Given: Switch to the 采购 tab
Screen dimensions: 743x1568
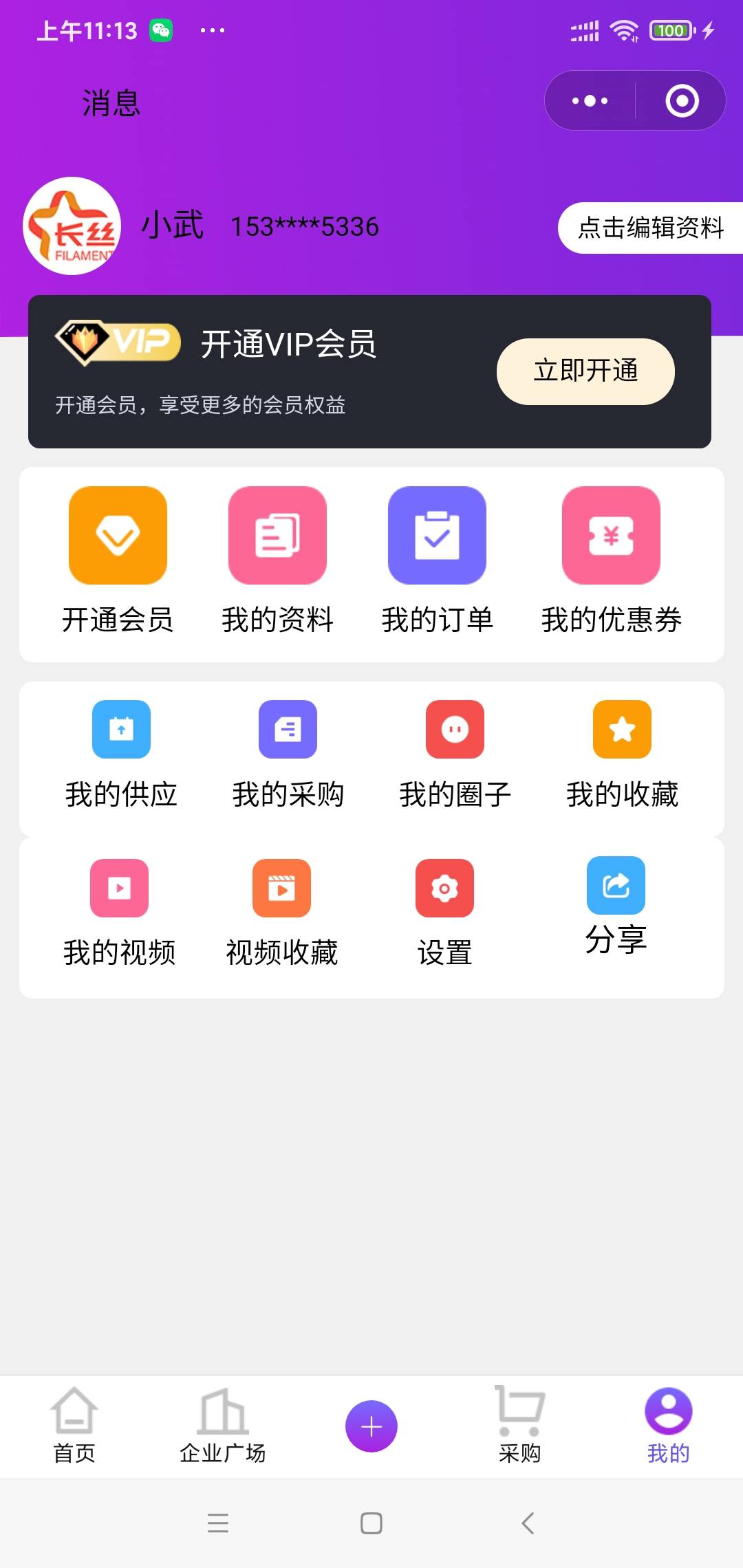Looking at the screenshot, I should click(x=519, y=1425).
